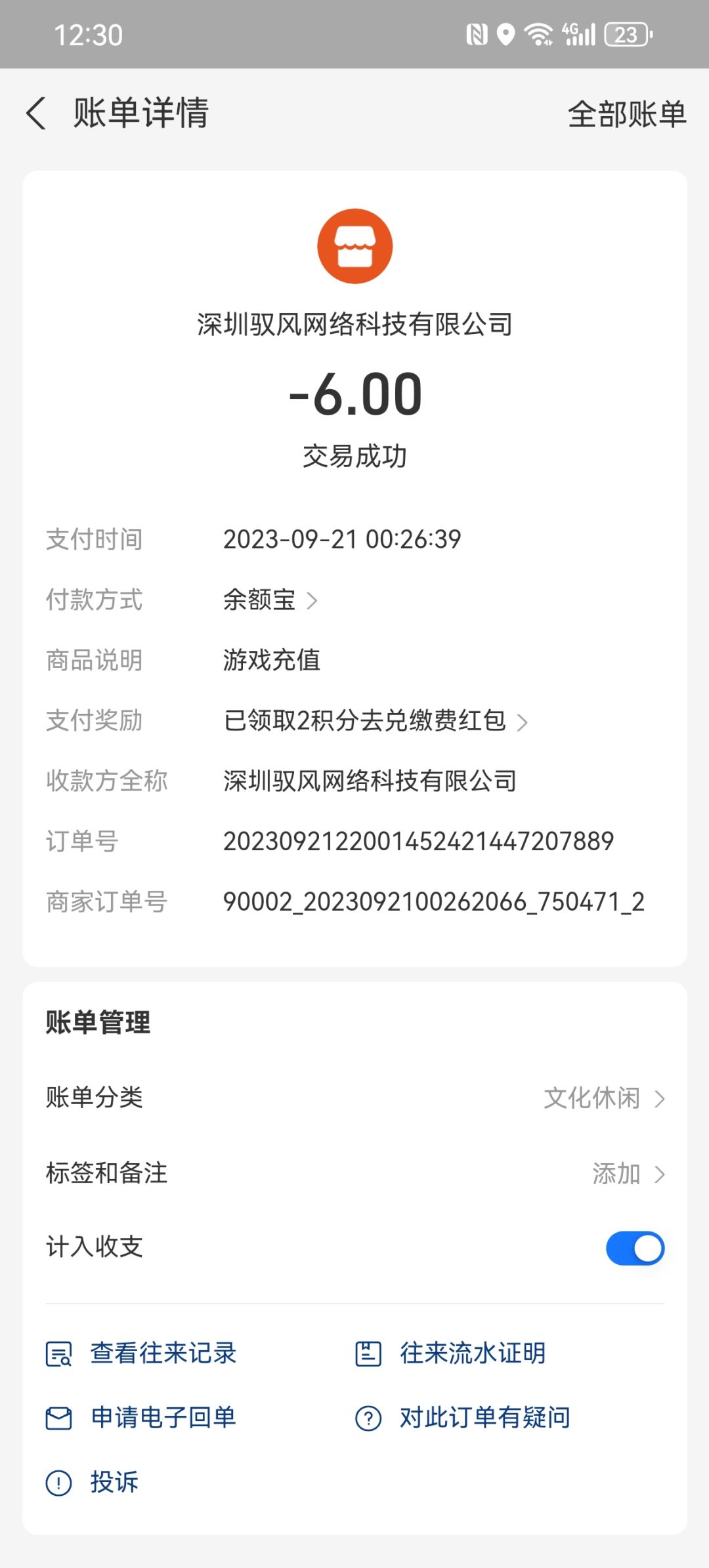Image resolution: width=709 pixels, height=1568 pixels.
Task: Turn off the 计入收支 switch
Action: tap(635, 1248)
